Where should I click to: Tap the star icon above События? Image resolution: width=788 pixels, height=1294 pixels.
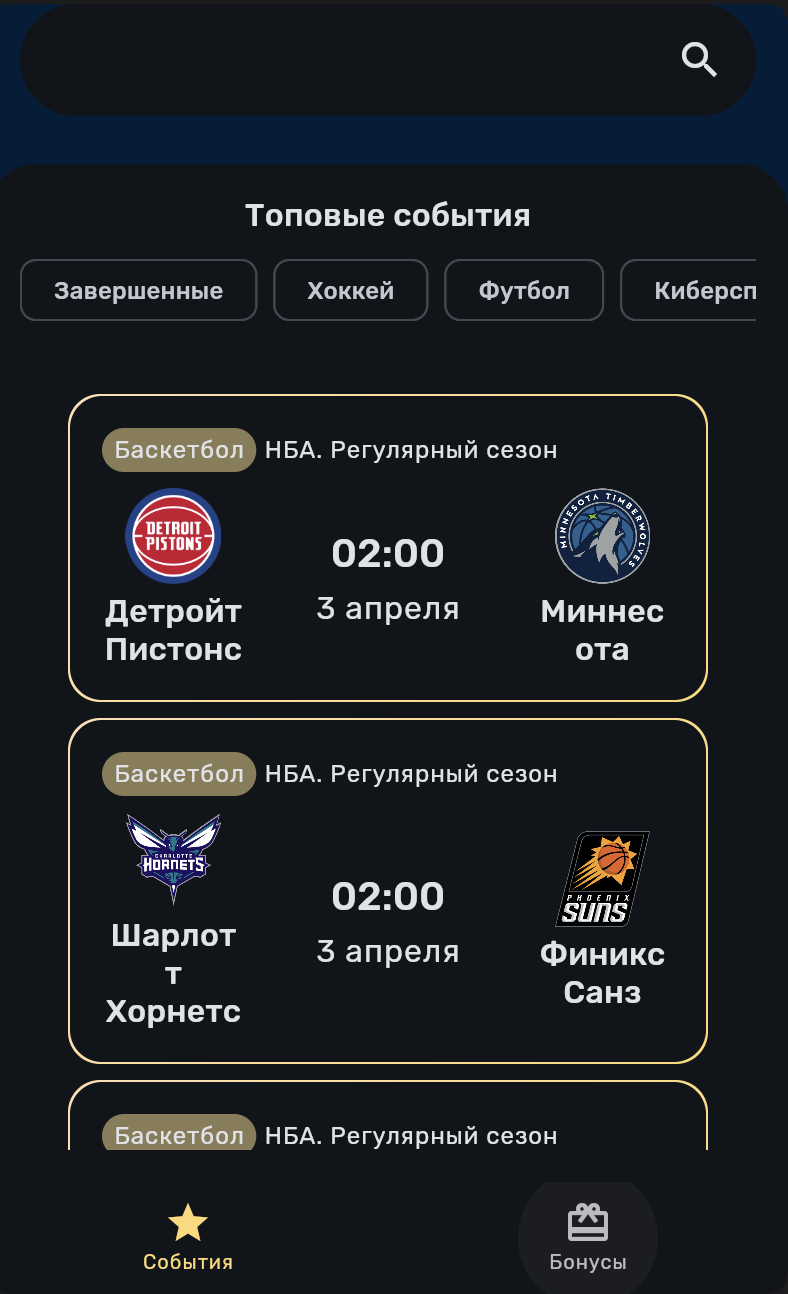[x=187, y=1220]
